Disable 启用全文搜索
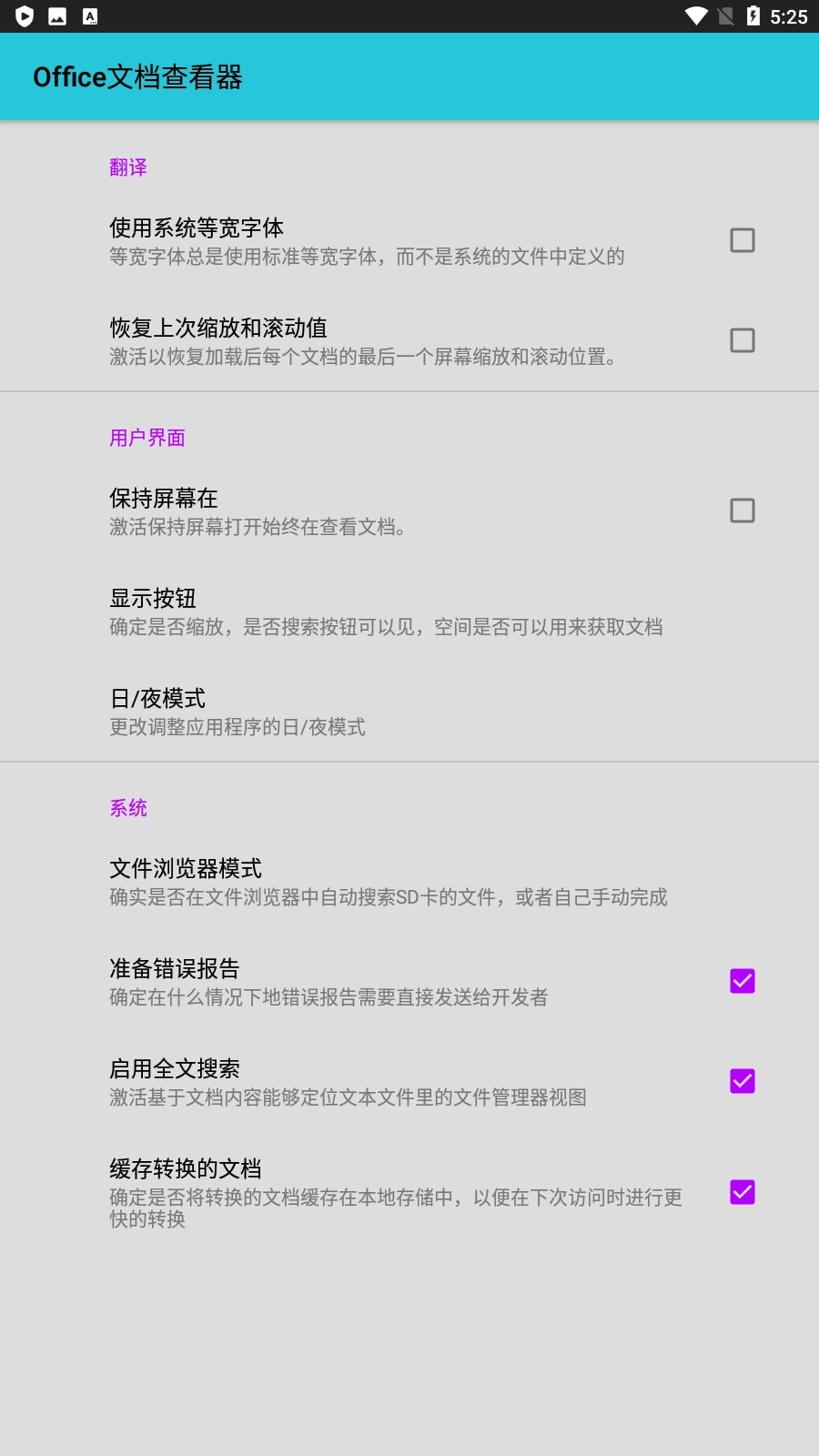Image resolution: width=819 pixels, height=1456 pixels. pos(743,1081)
